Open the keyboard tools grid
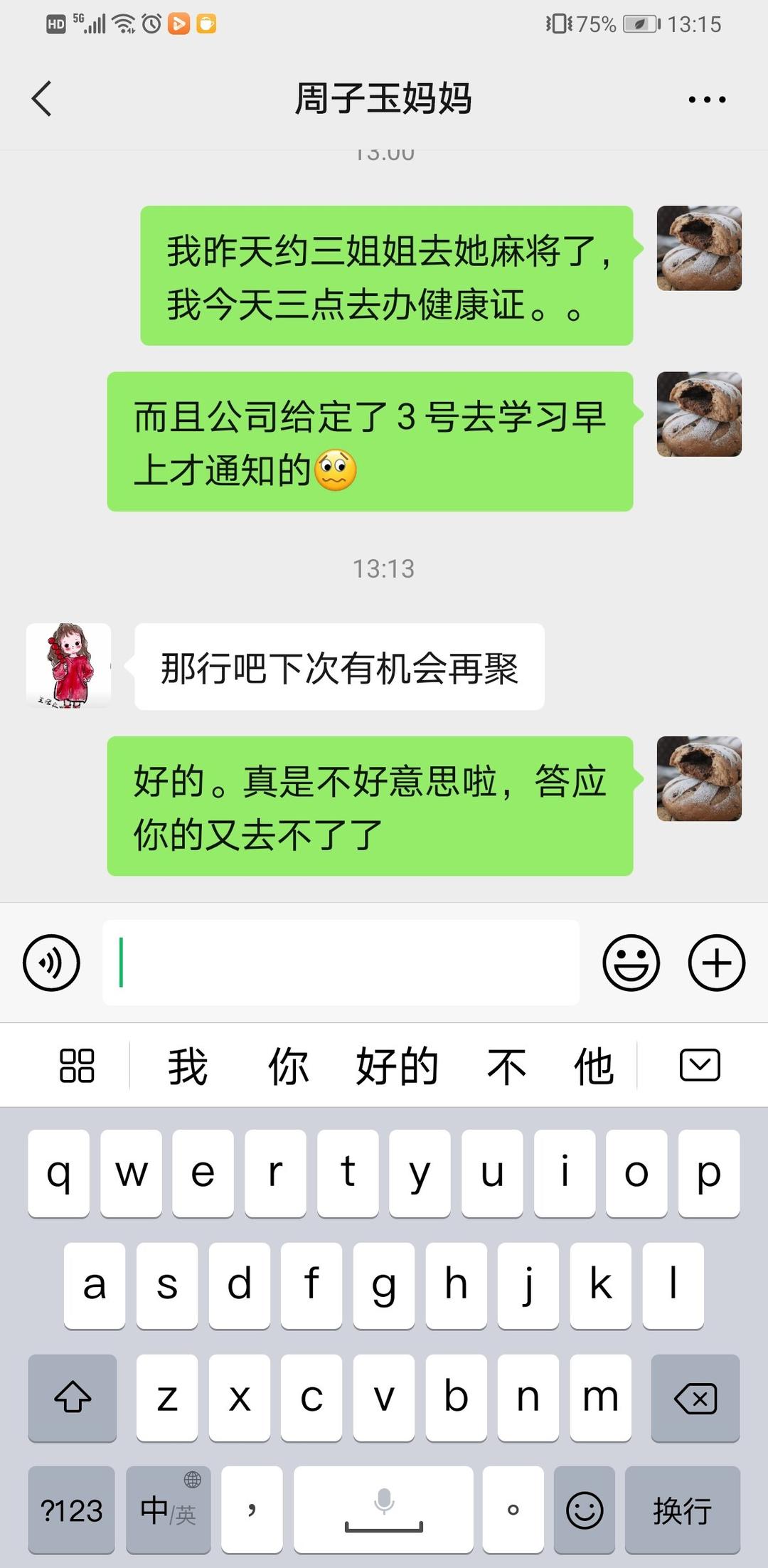Screen dimensions: 768x1568 click(77, 1065)
